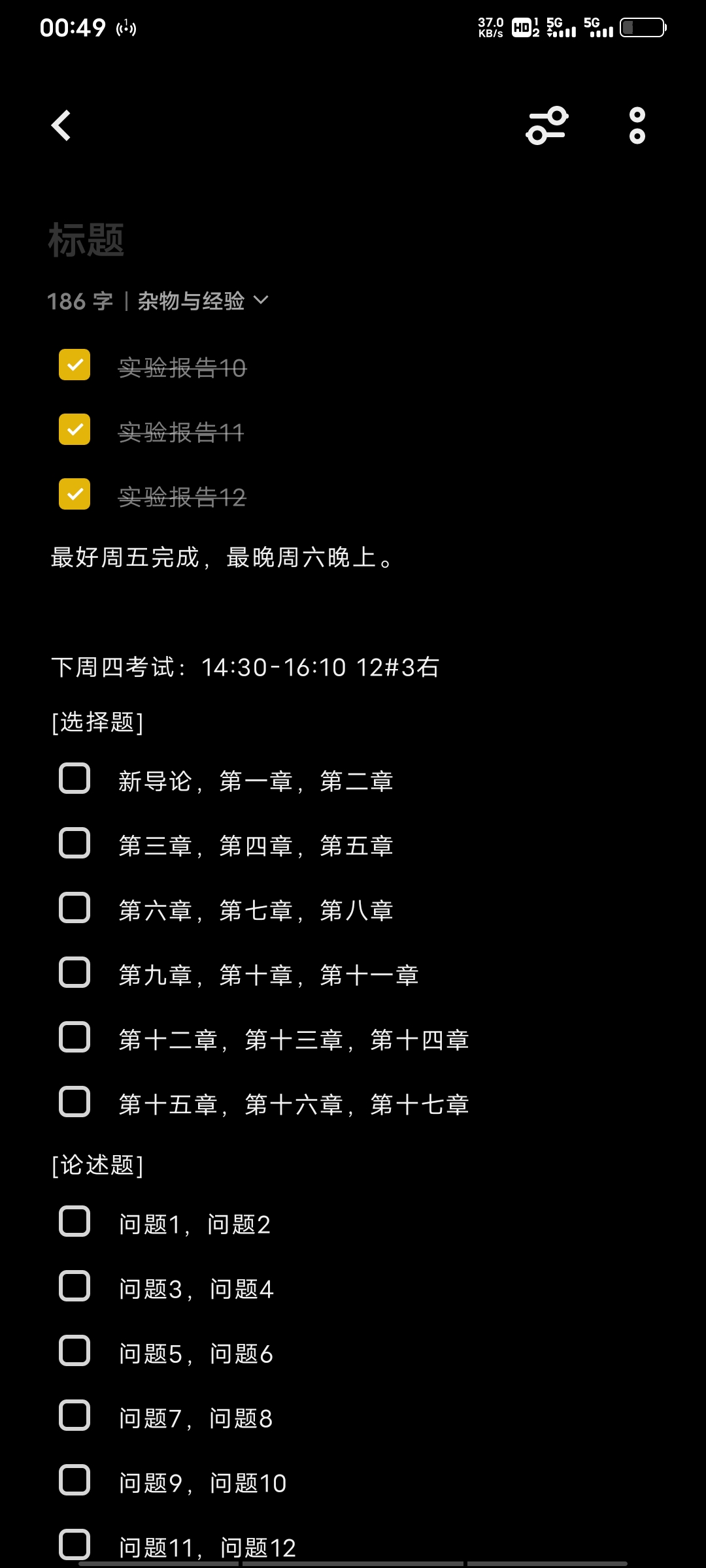Image resolution: width=706 pixels, height=1568 pixels.
Task: Tick 第十五章，第十六章，第十七章
Action: [75, 1102]
